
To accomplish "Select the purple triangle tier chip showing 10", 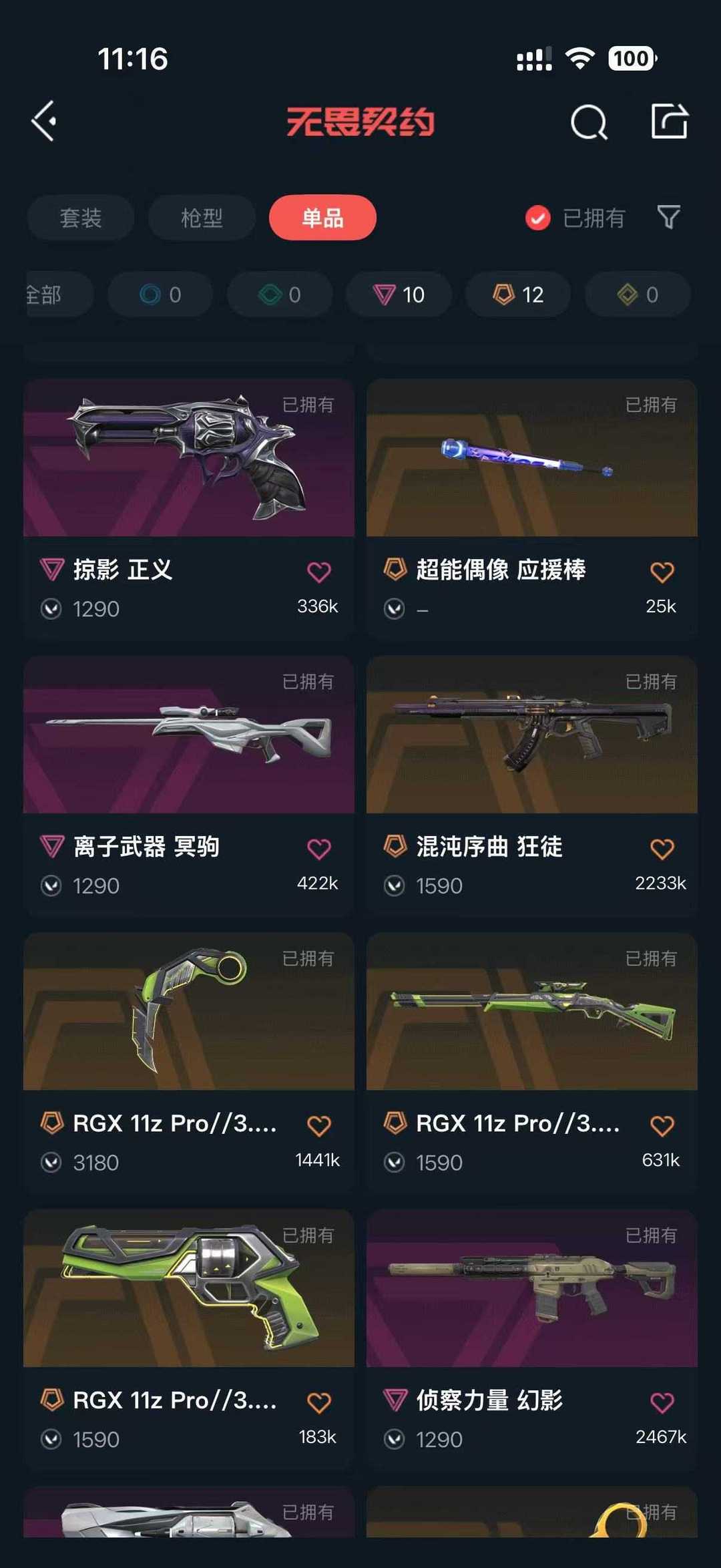I will (x=399, y=295).
